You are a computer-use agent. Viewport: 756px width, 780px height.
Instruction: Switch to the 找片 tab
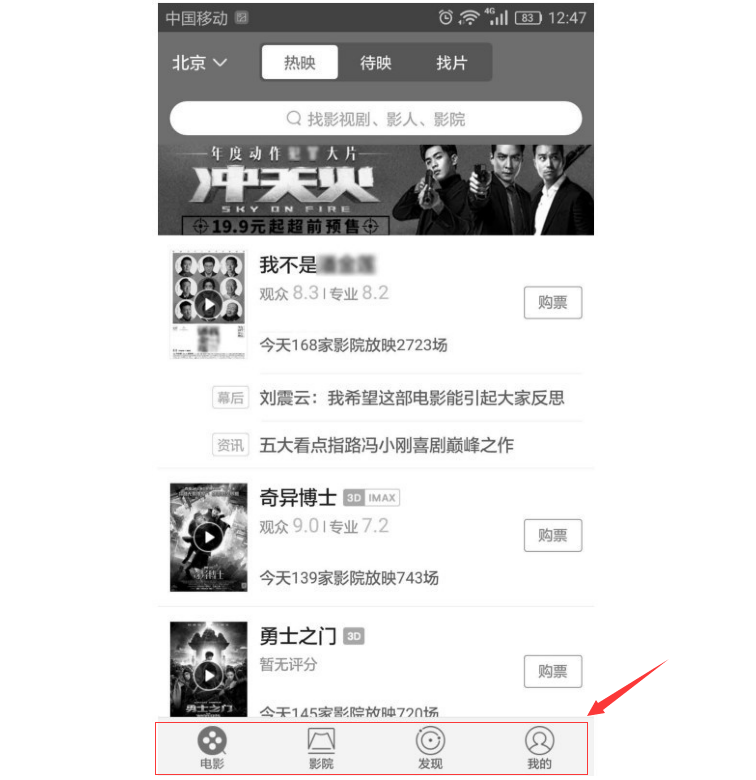point(451,63)
